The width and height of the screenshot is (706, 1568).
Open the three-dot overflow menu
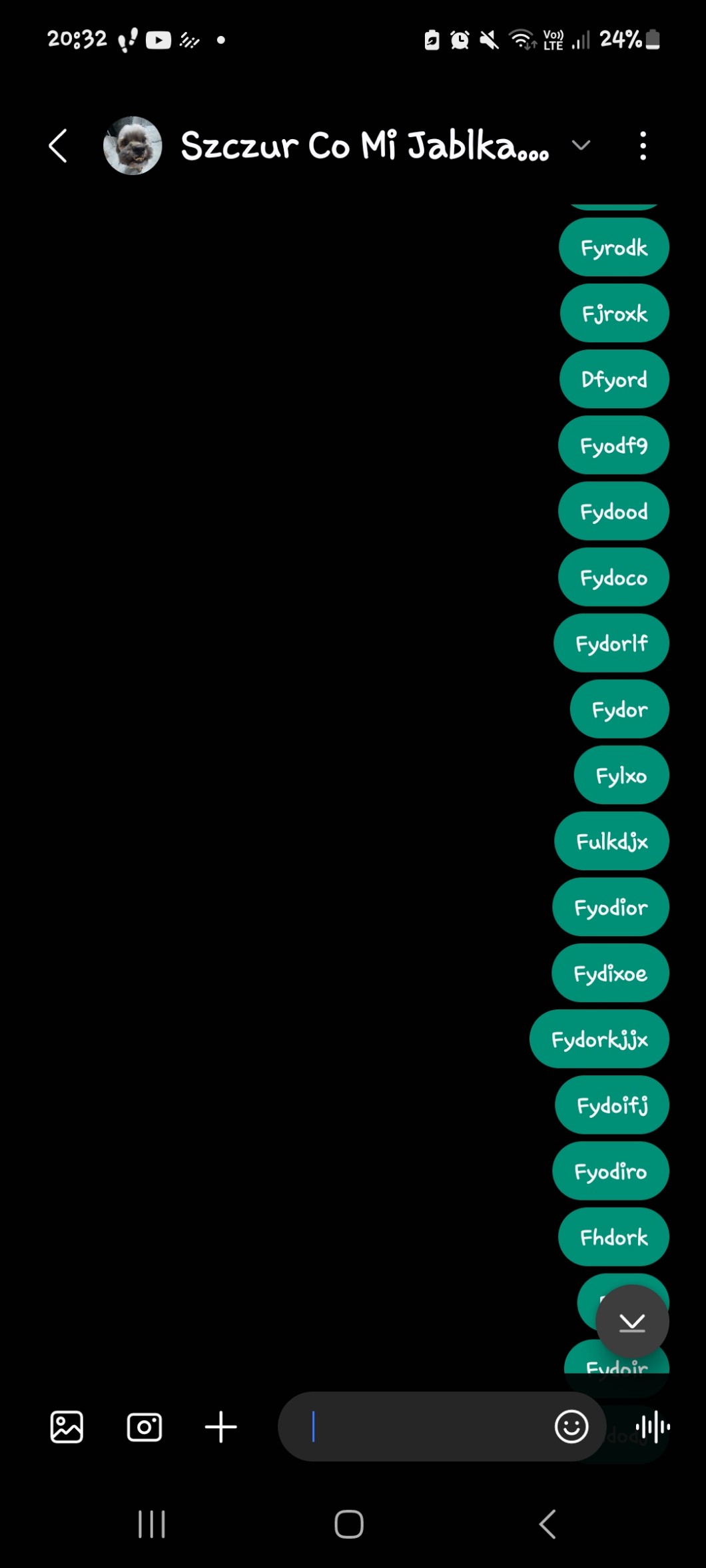(x=643, y=146)
